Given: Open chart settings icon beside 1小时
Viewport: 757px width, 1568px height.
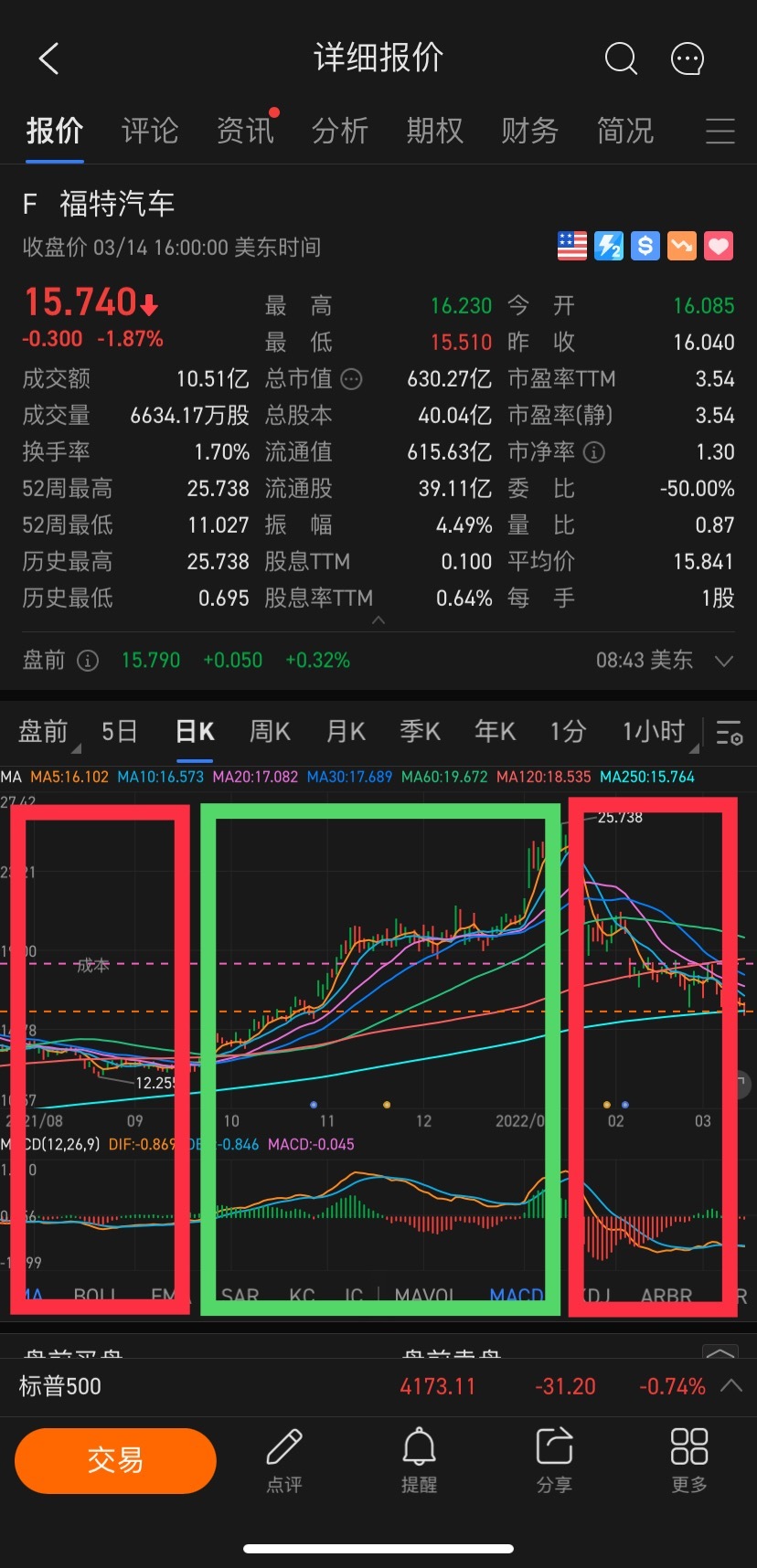Looking at the screenshot, I should coord(729,732).
